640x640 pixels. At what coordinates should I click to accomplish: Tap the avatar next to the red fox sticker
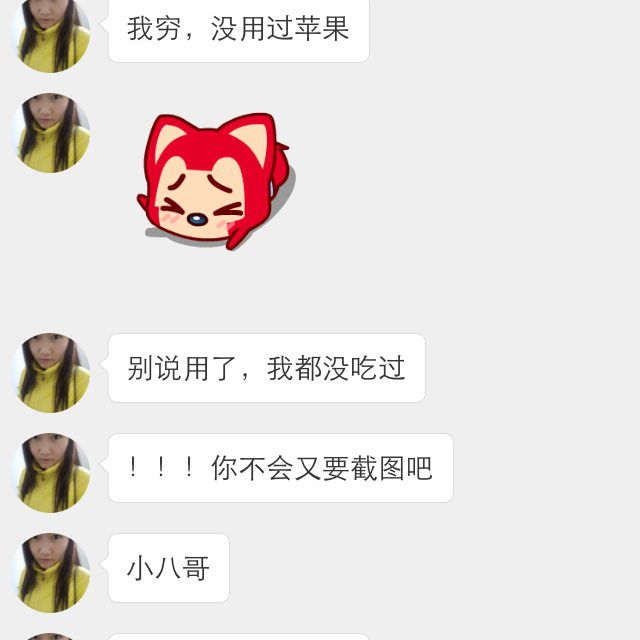(x=50, y=133)
